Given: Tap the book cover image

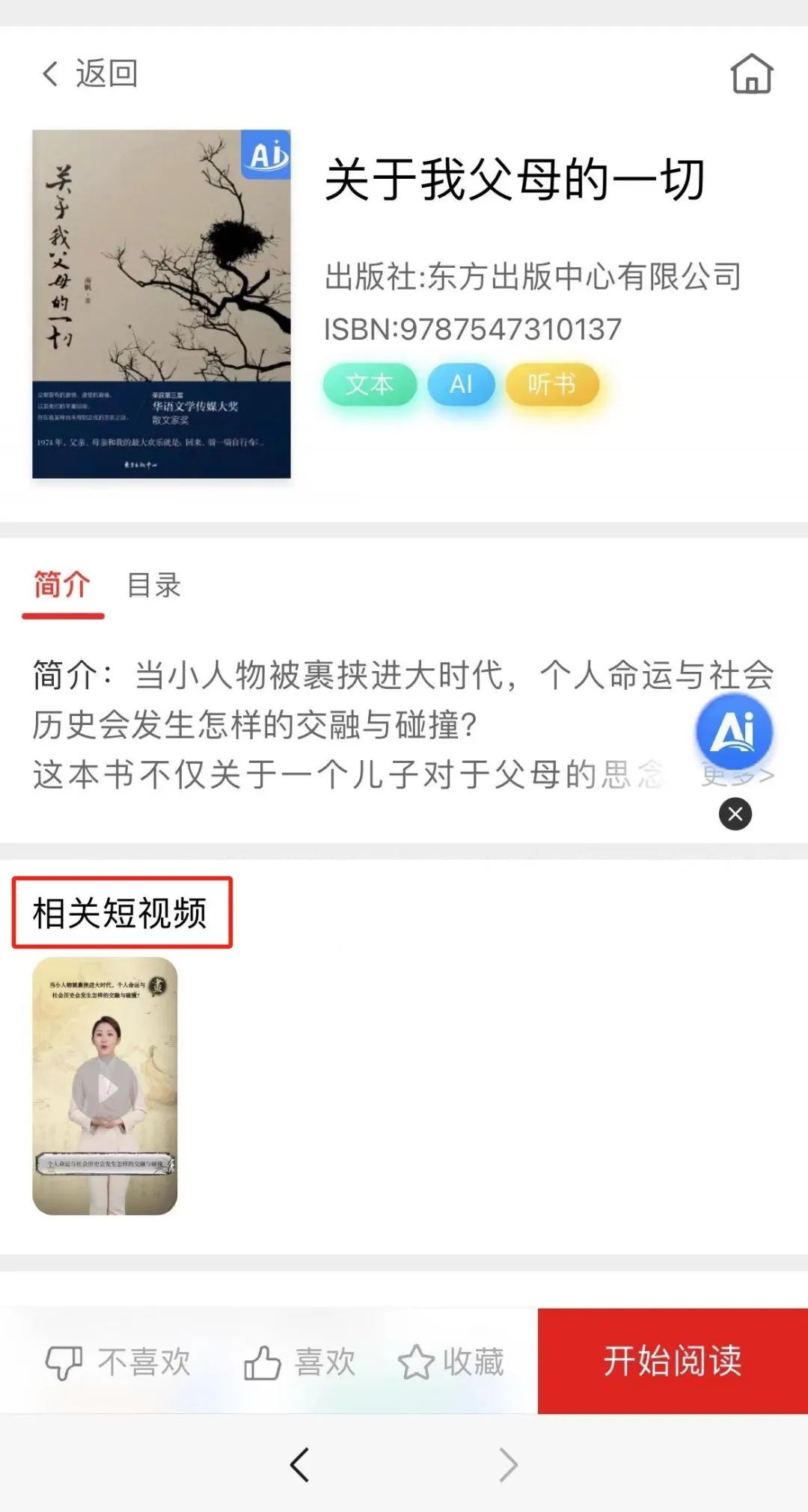Looking at the screenshot, I should click(x=161, y=304).
